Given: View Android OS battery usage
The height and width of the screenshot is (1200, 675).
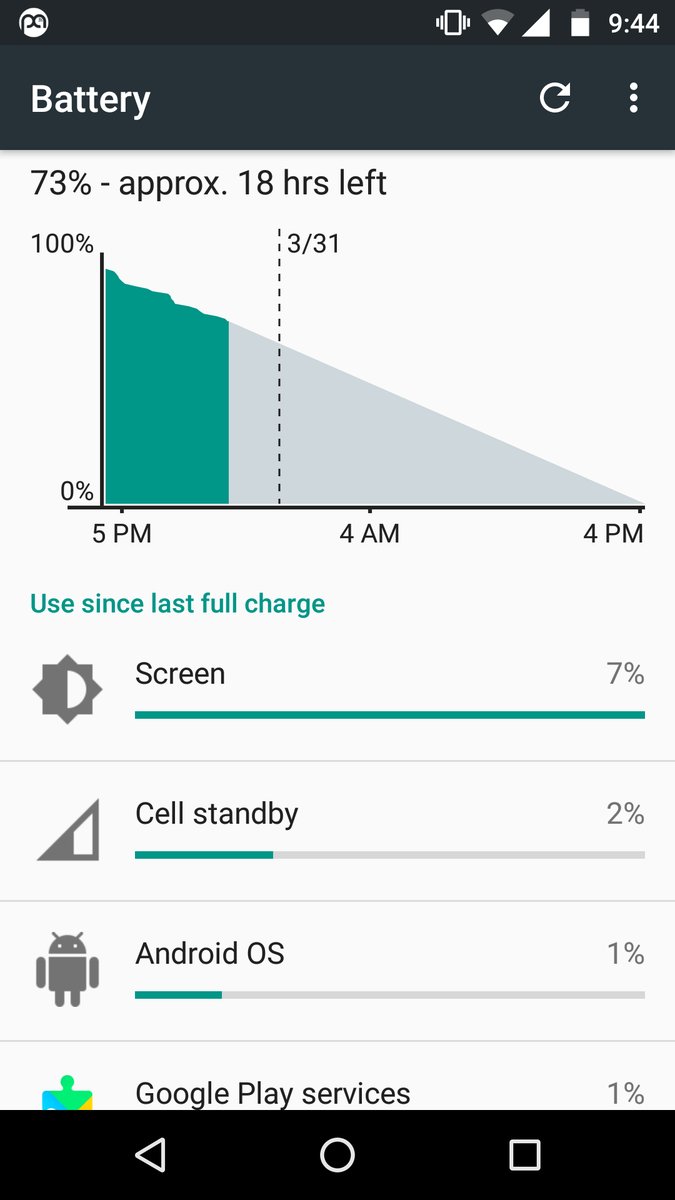Looking at the screenshot, I should click(337, 971).
